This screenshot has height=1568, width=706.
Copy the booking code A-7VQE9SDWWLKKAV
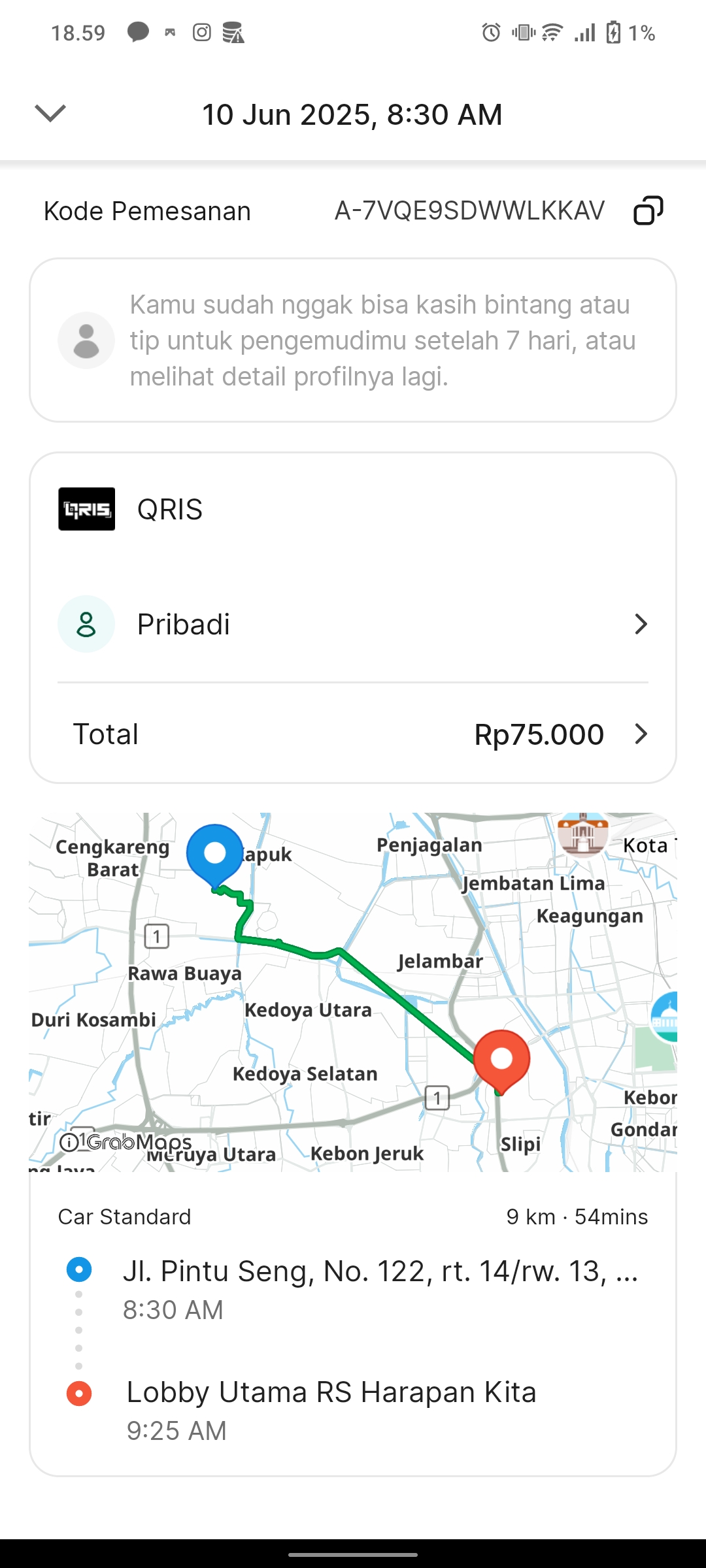point(648,210)
